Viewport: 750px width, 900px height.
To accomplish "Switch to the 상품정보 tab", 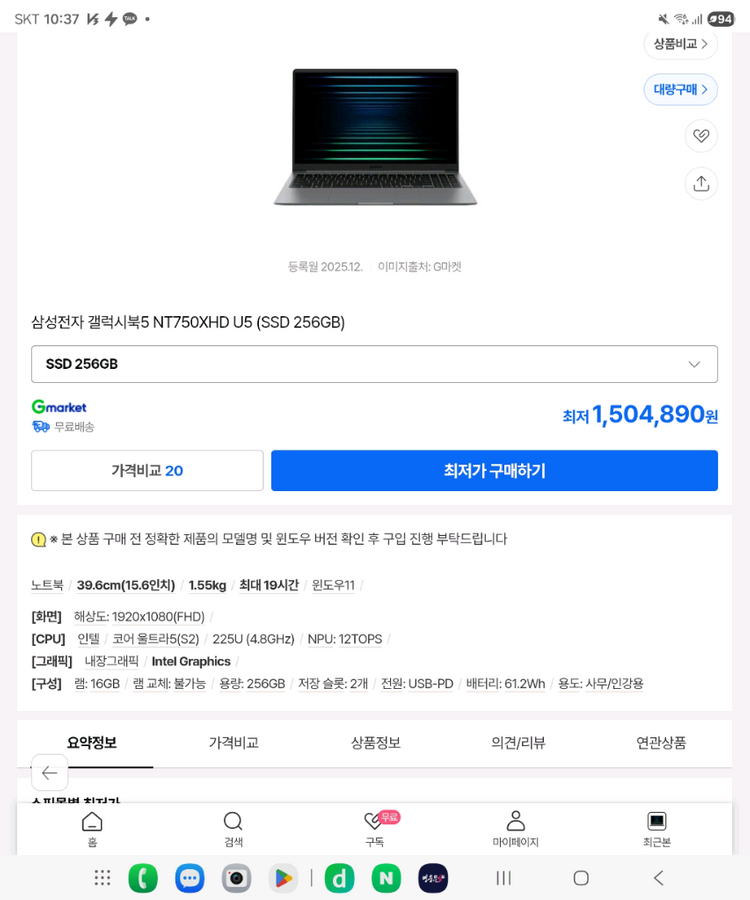I will (x=375, y=743).
